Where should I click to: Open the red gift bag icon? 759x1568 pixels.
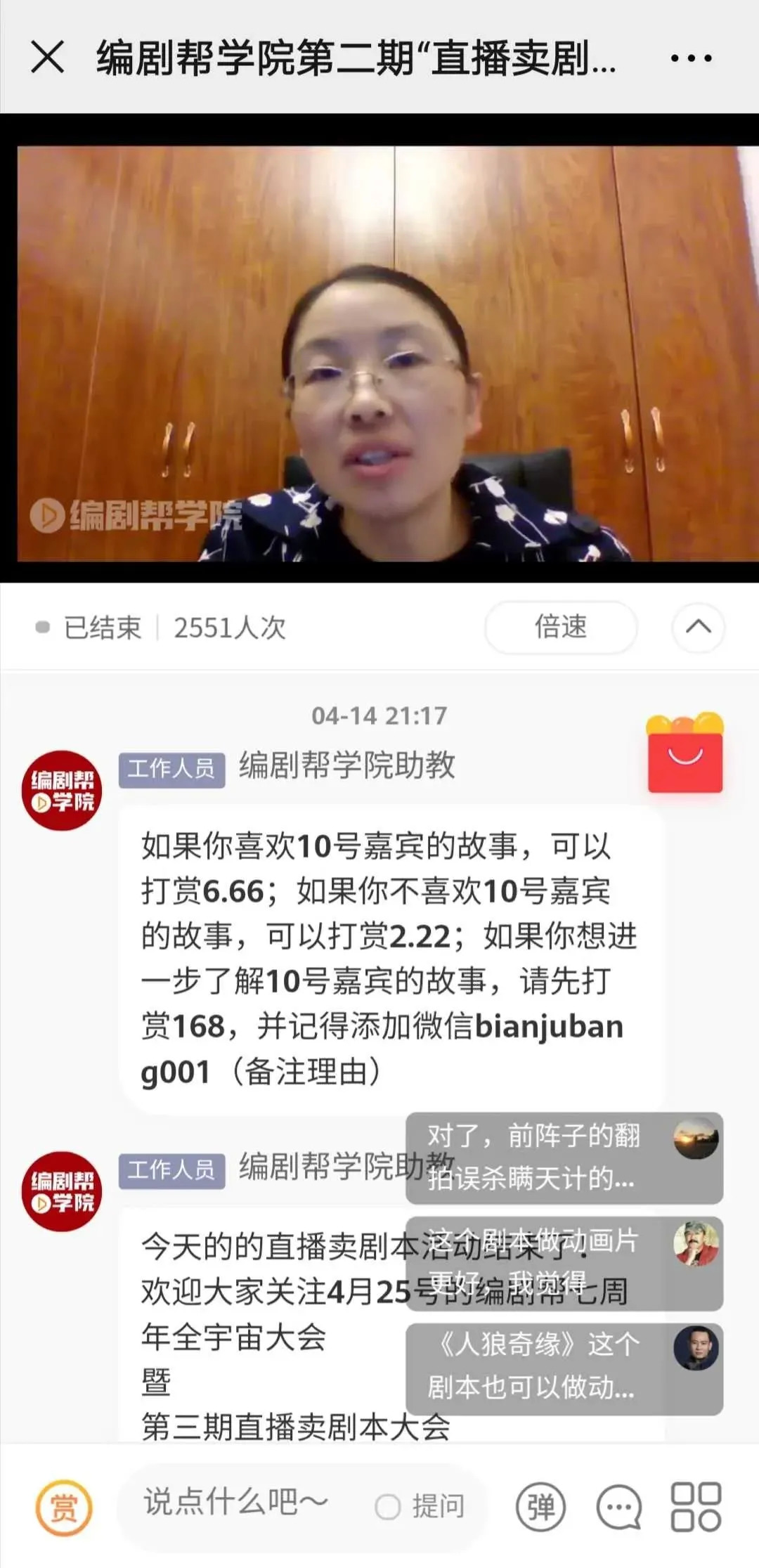pyautogui.click(x=685, y=755)
